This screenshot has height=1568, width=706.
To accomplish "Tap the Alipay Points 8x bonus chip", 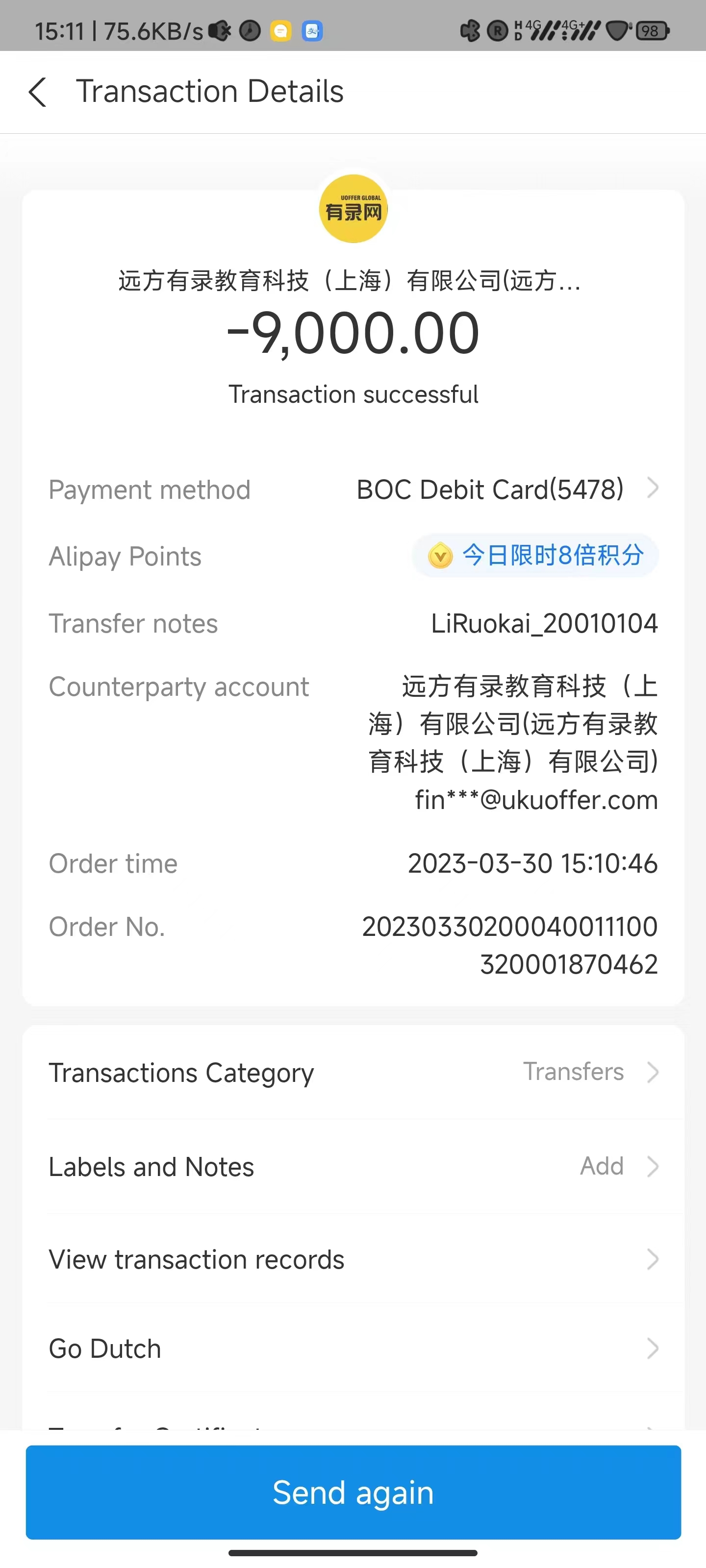I will point(535,555).
